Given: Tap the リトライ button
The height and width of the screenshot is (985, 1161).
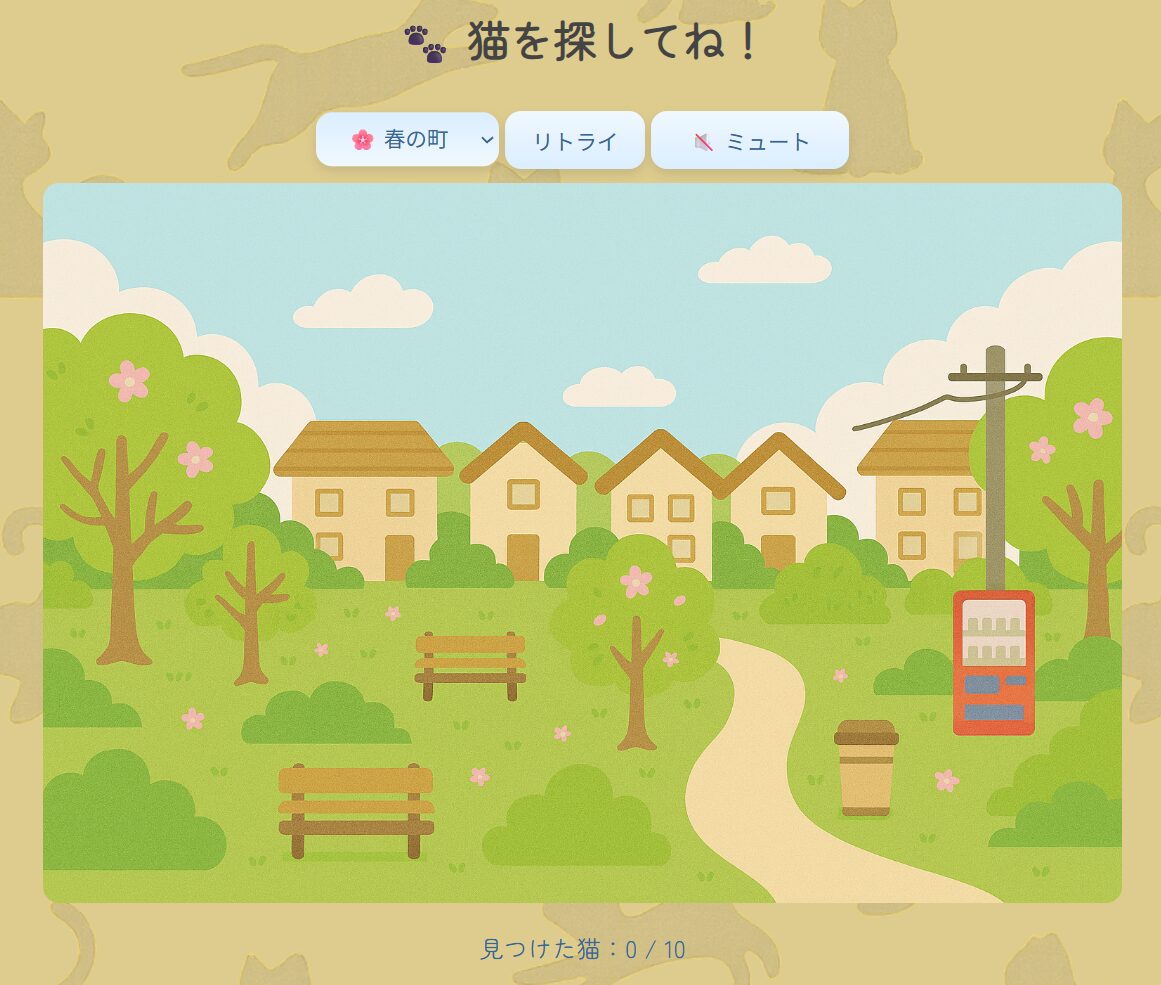Looking at the screenshot, I should pyautogui.click(x=575, y=141).
